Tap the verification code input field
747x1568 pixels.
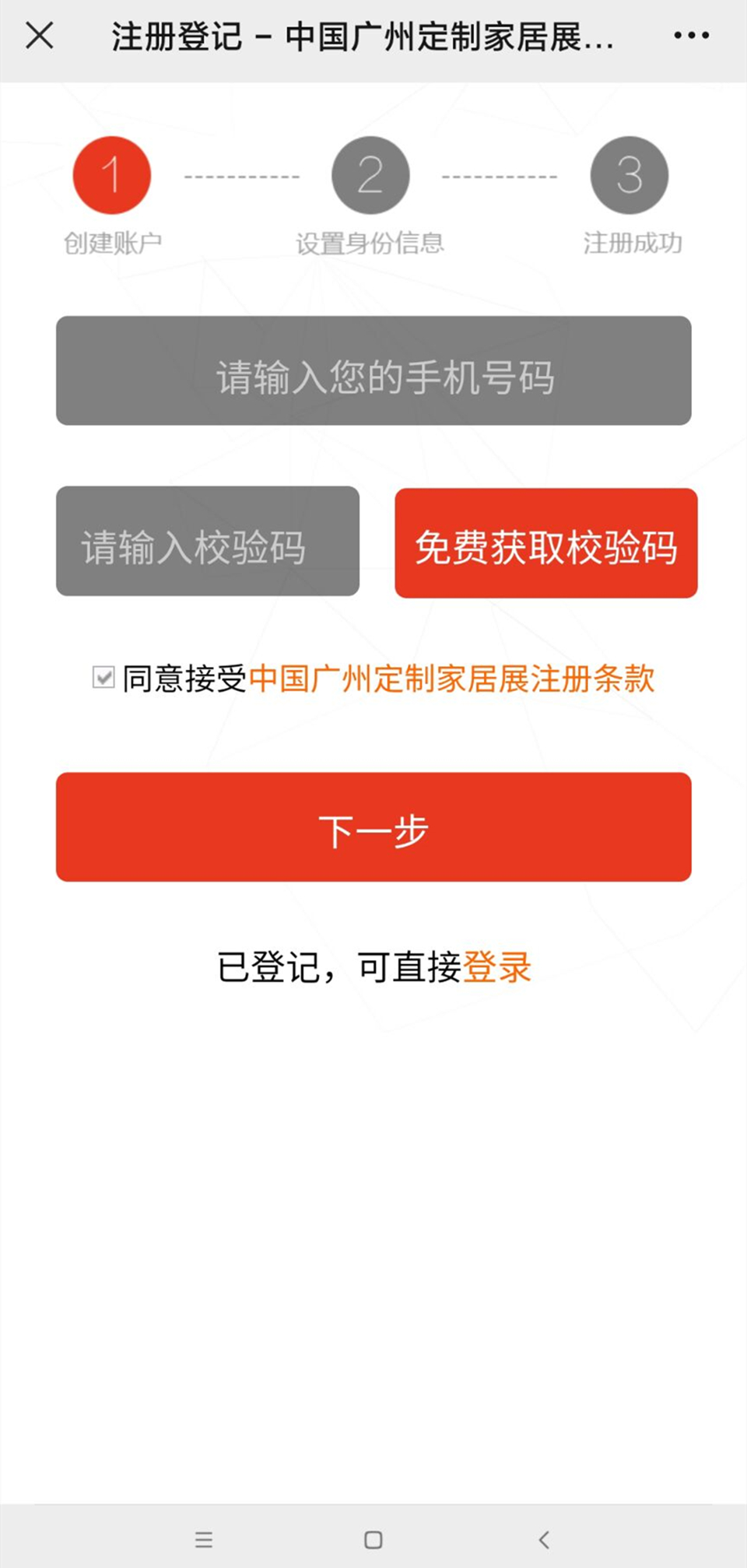(208, 542)
